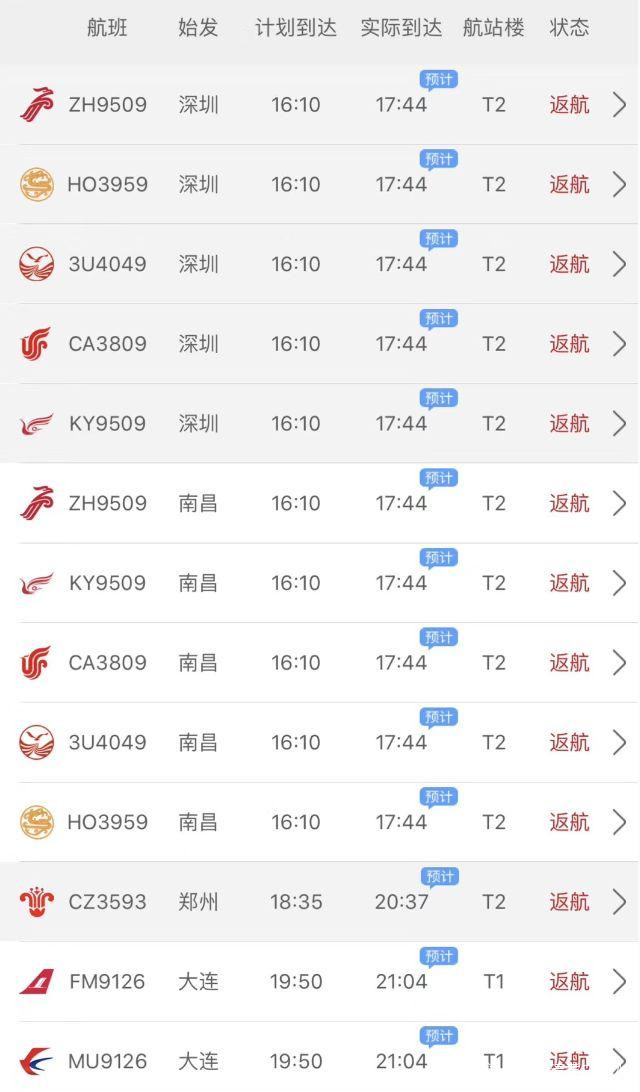Show flight KY9509 from 深圳

pos(320,424)
